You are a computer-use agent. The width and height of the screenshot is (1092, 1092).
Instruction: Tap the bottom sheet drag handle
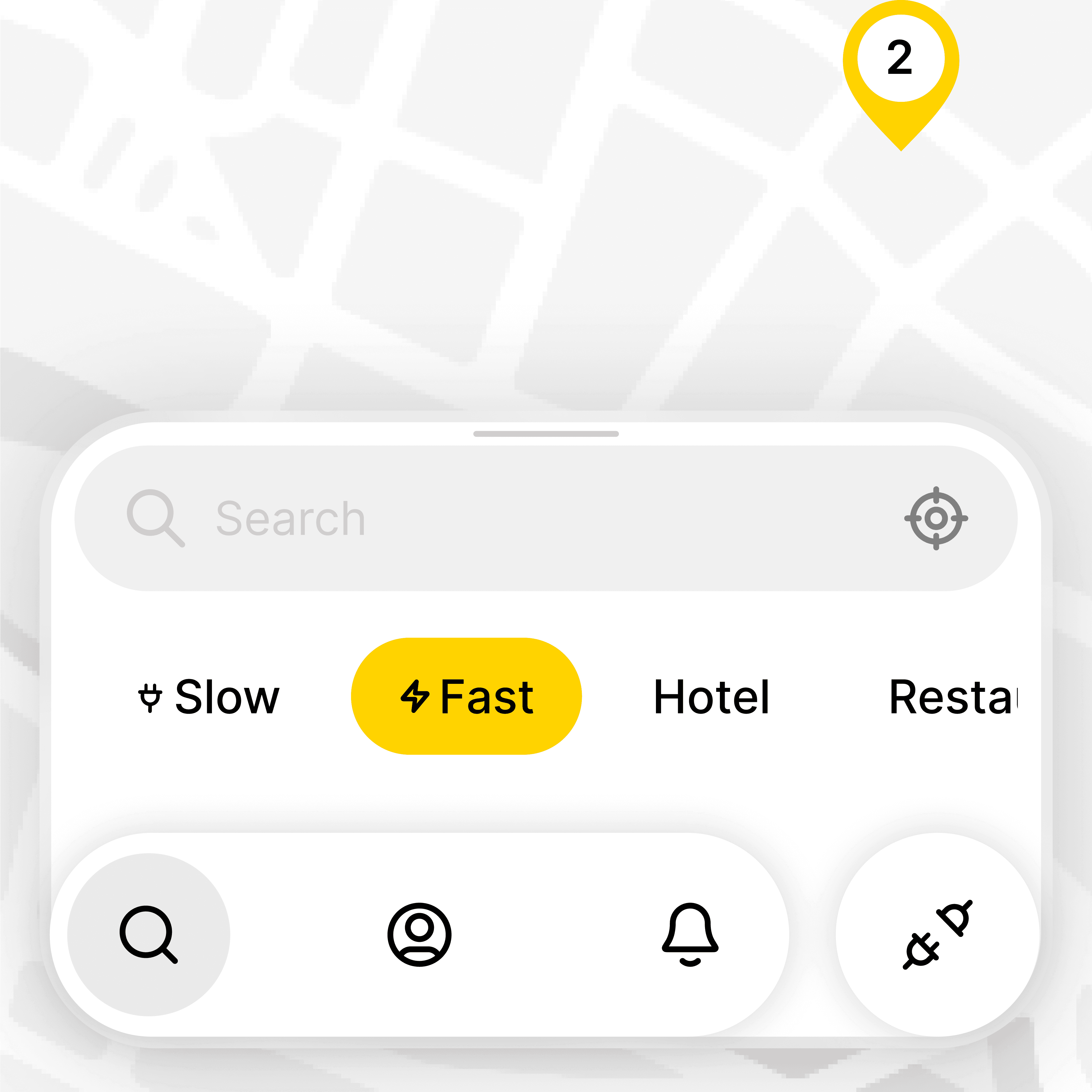click(546, 434)
